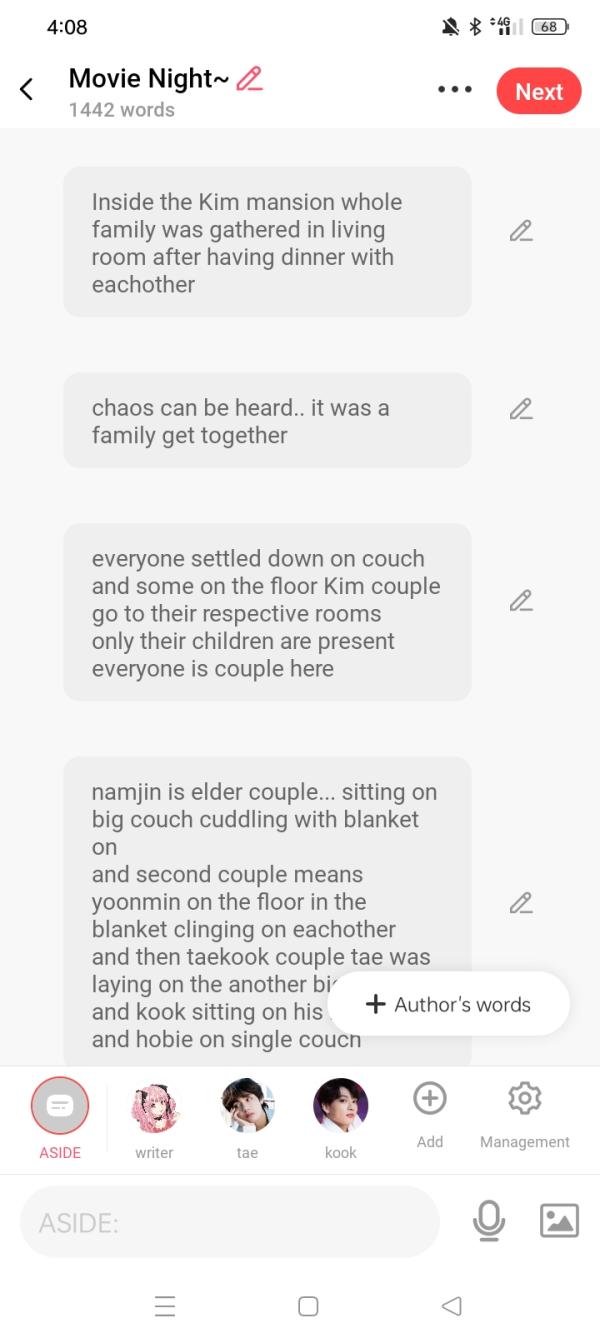Open character Management settings
The height and width of the screenshot is (1343, 600).
pyautogui.click(x=524, y=1099)
